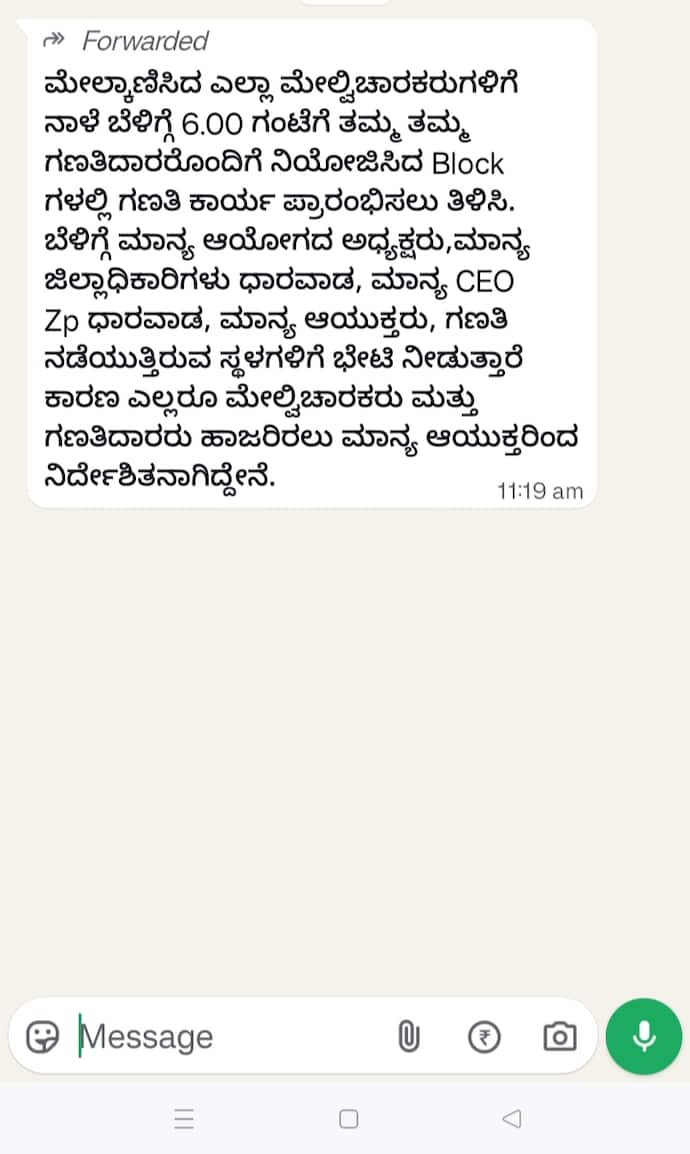The image size is (690, 1154).
Task: Attach a file with the paperclip
Action: click(408, 1037)
